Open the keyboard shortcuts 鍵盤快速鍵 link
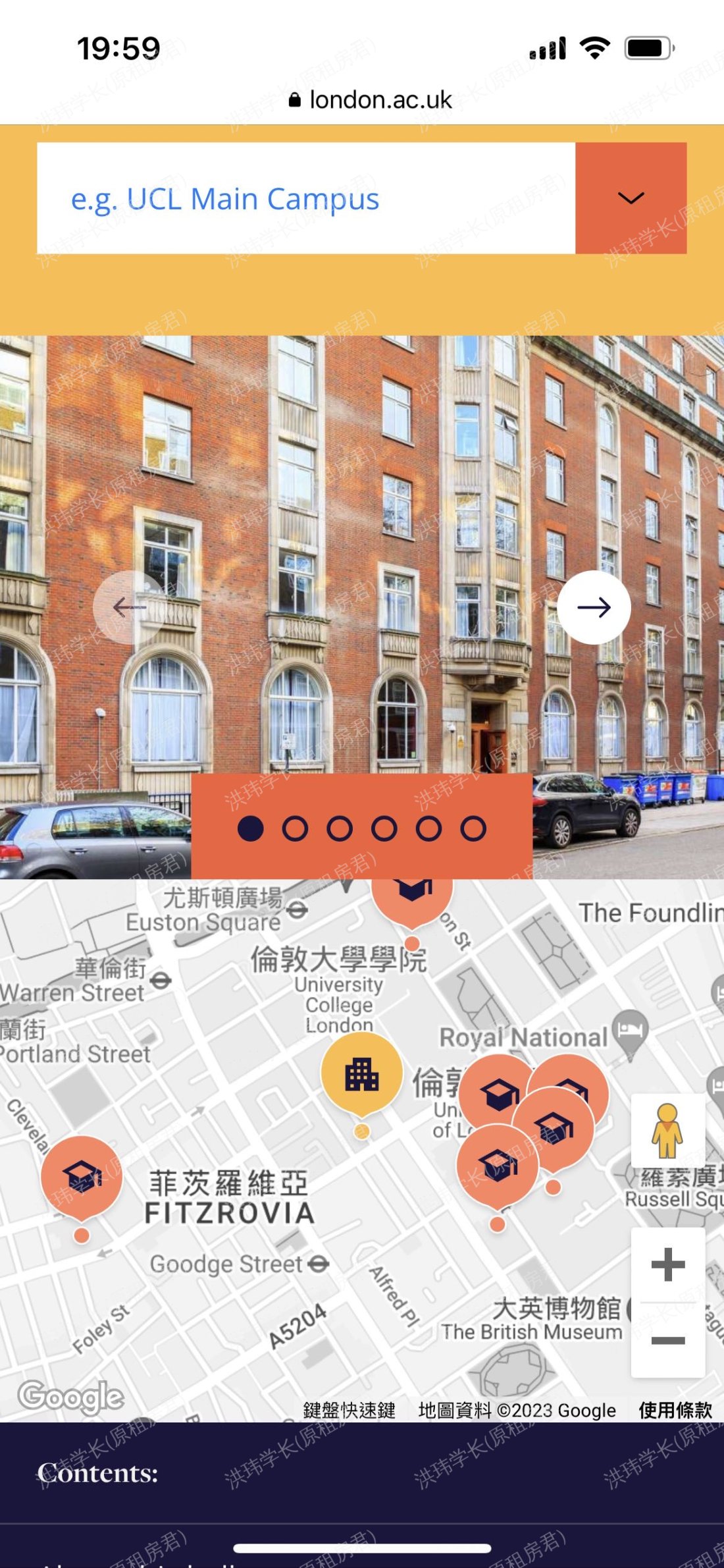Viewport: 724px width, 1568px height. point(349,1410)
